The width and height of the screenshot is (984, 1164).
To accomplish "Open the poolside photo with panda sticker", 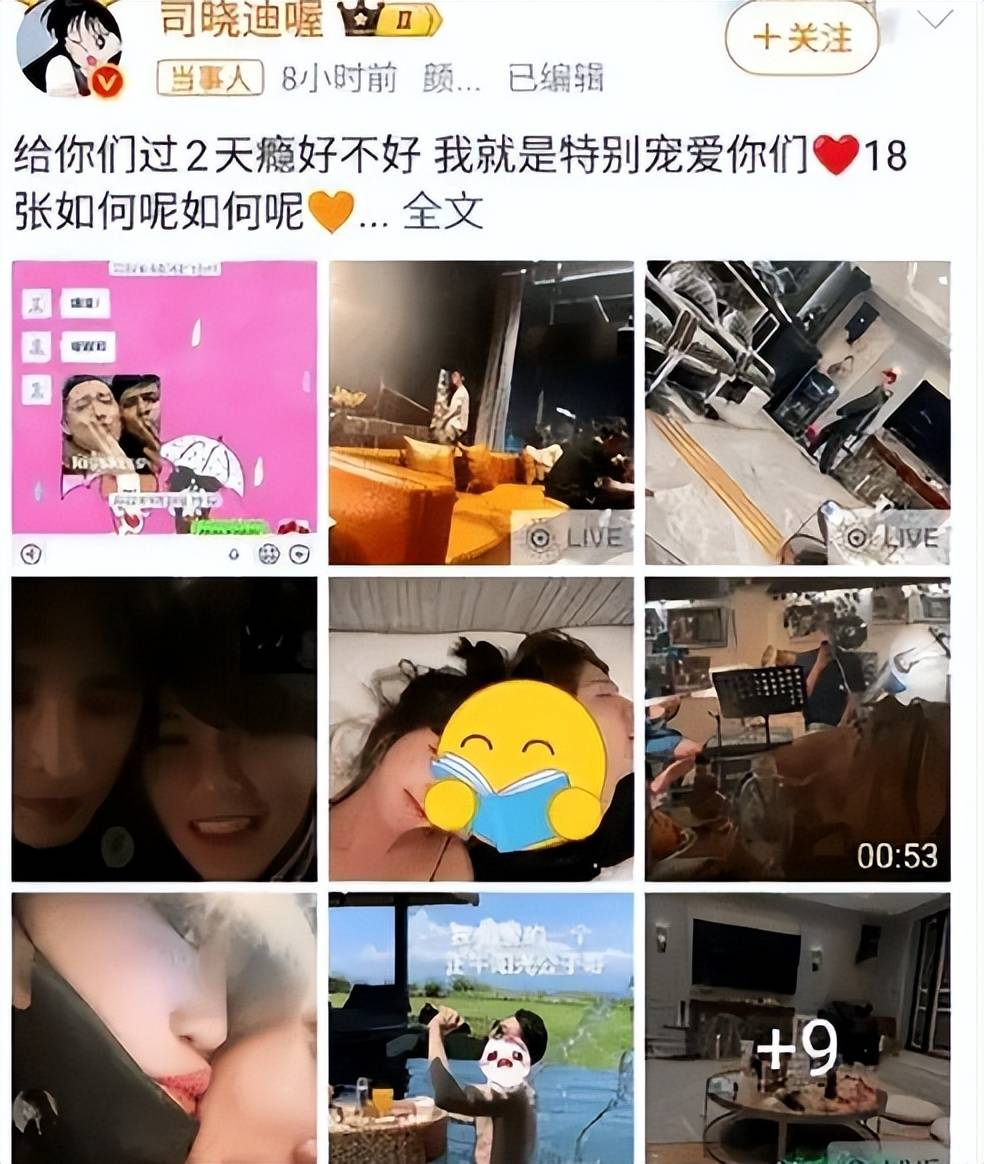I will (x=481, y=1028).
